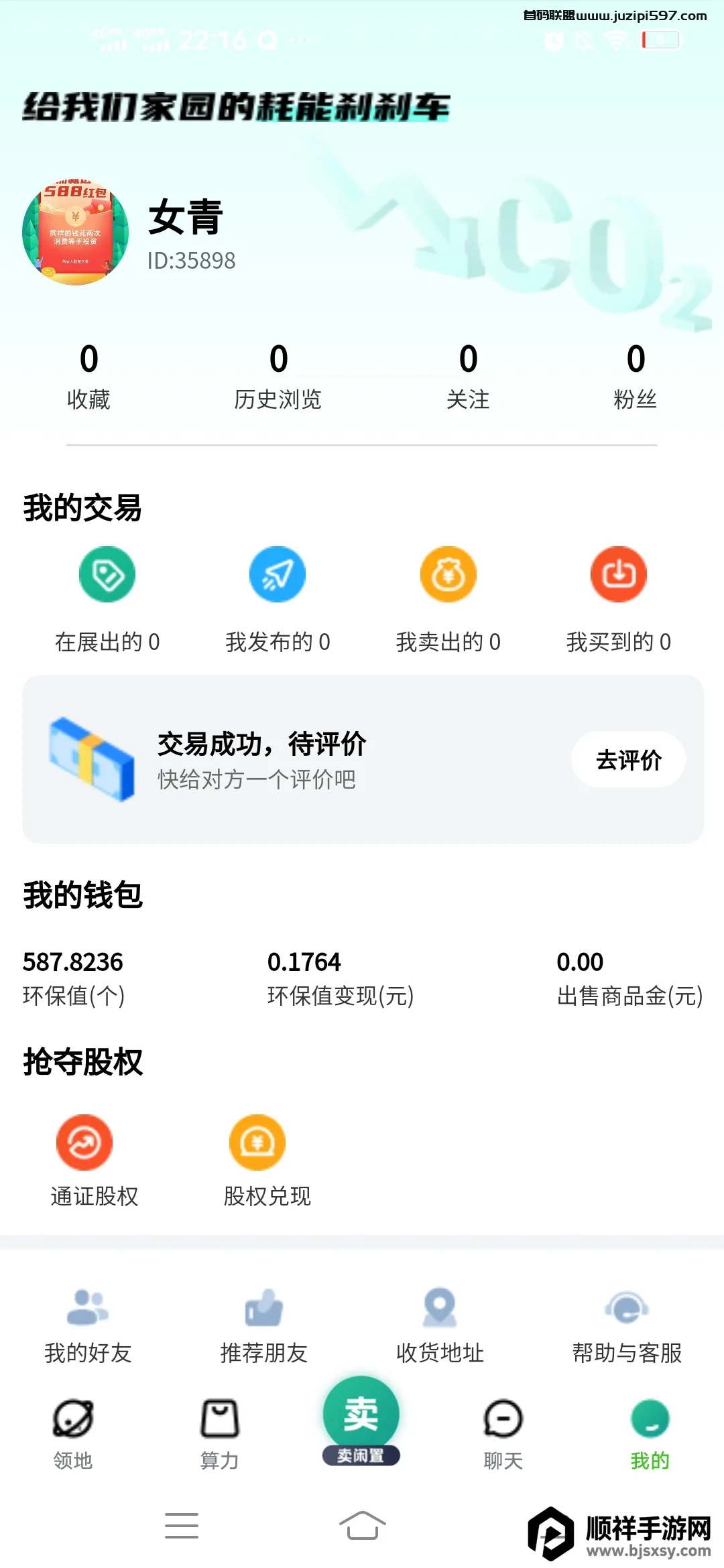This screenshot has height=1568, width=724.
Task: View 我买到的 purchases
Action: [x=618, y=596]
